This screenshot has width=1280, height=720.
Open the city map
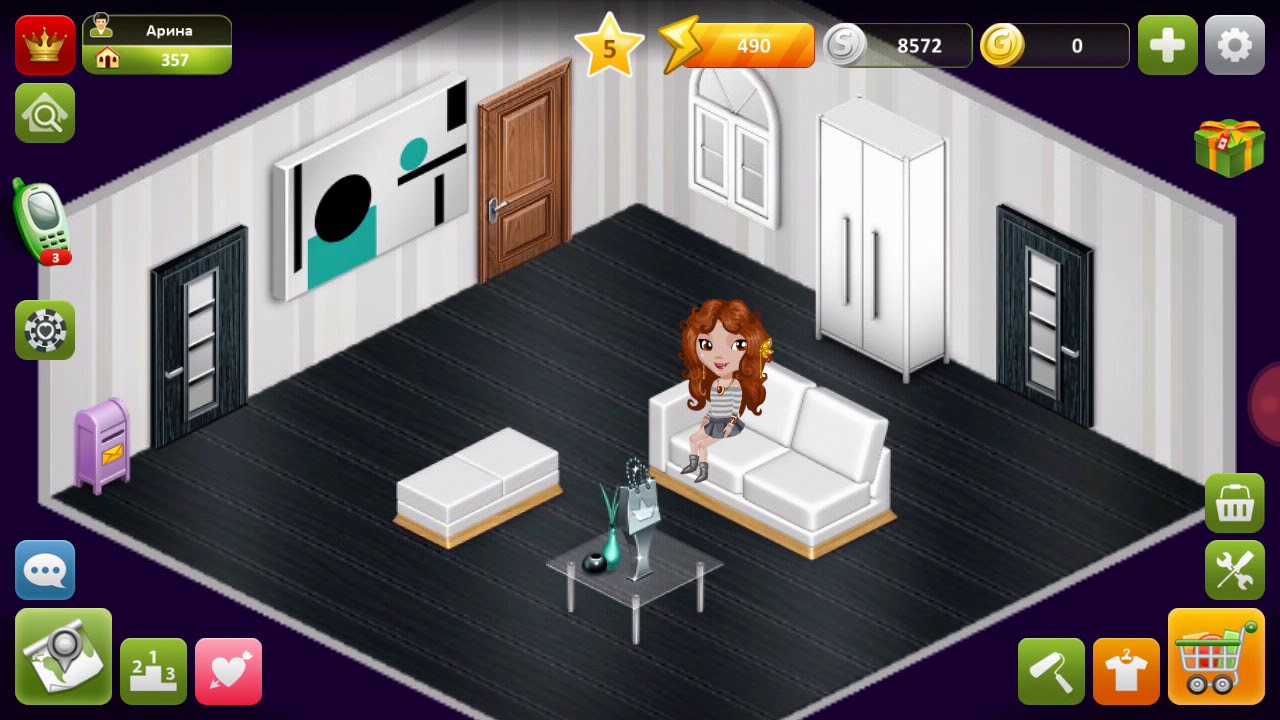pyautogui.click(x=63, y=656)
